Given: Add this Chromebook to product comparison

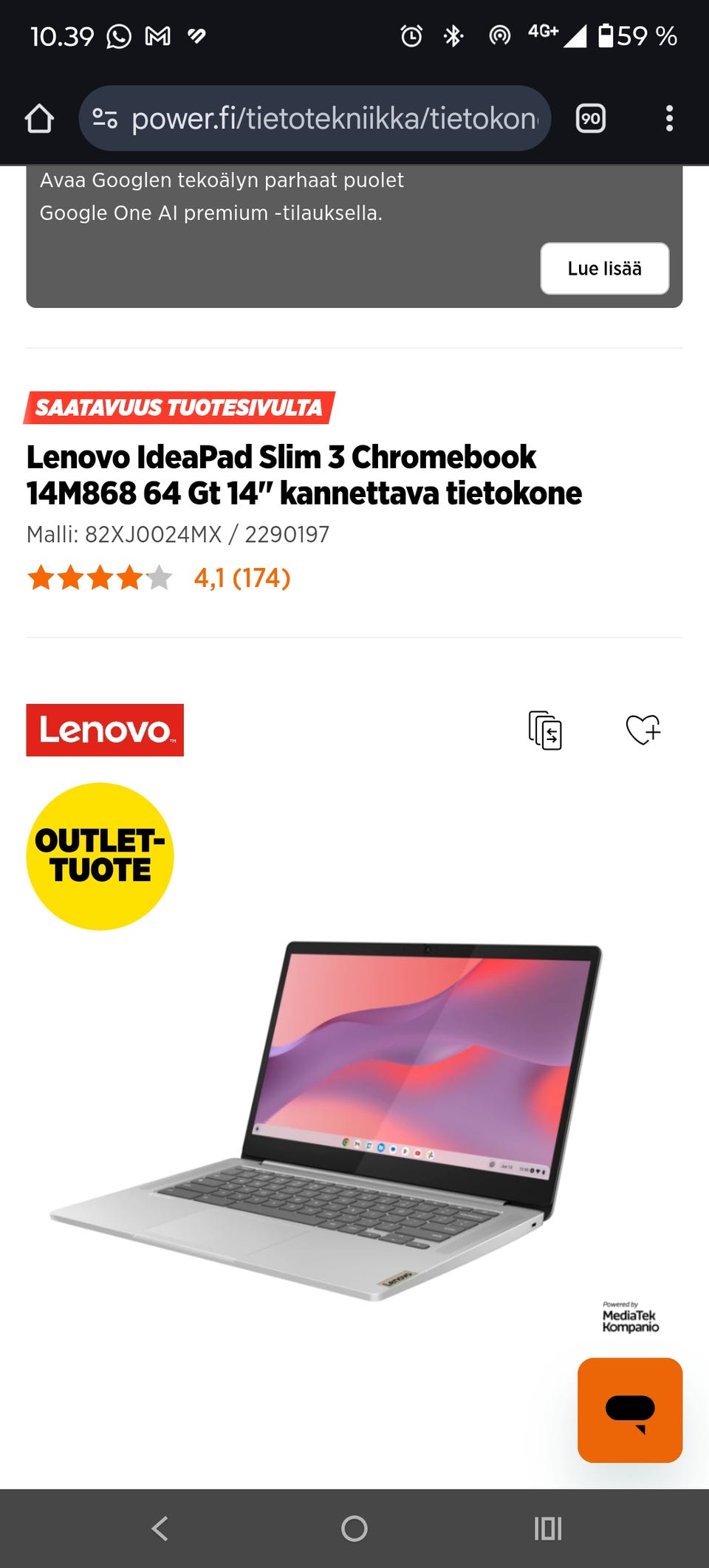Looking at the screenshot, I should click(545, 730).
